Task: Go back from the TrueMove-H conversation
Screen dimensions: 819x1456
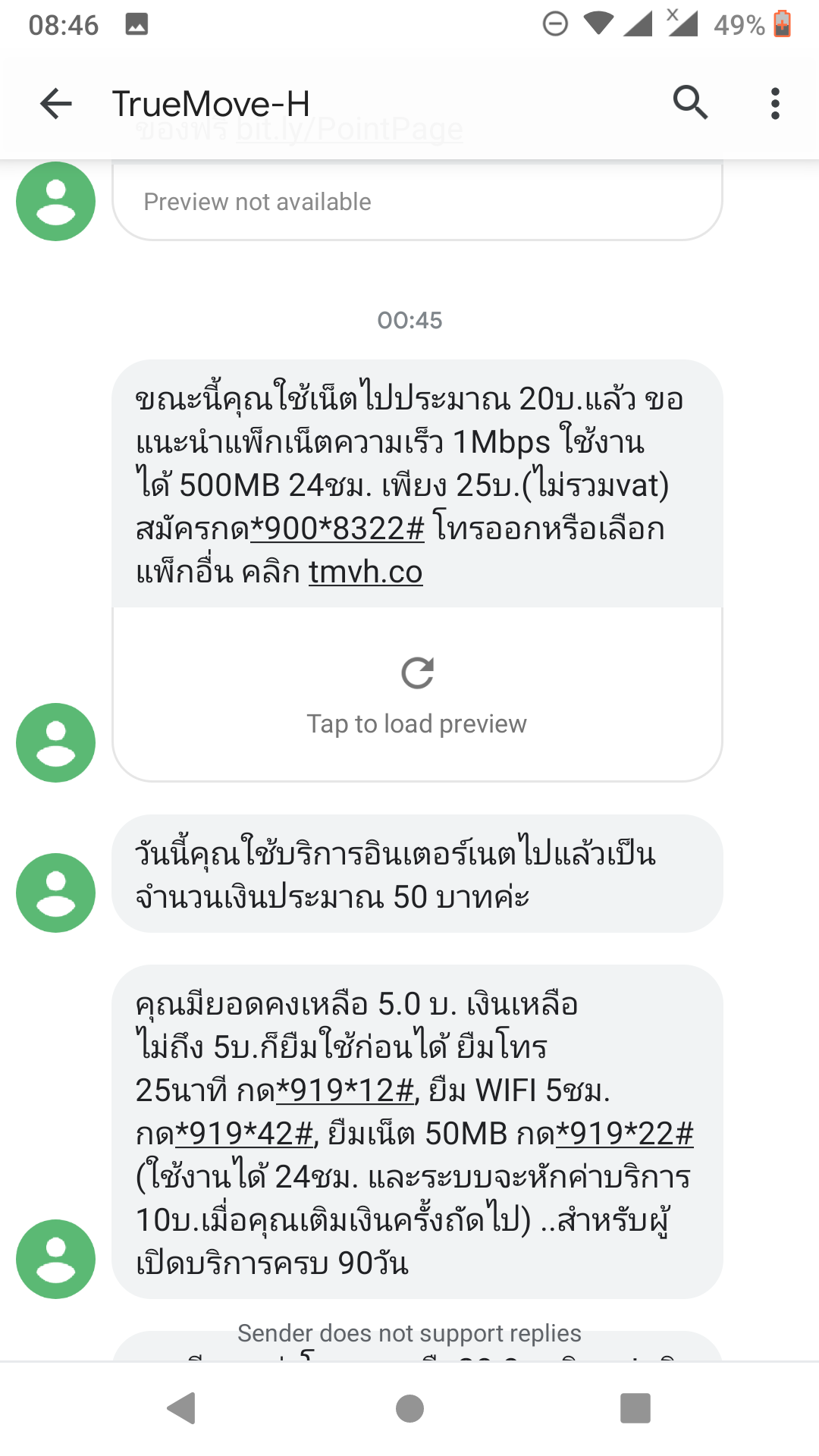Action: click(x=56, y=104)
